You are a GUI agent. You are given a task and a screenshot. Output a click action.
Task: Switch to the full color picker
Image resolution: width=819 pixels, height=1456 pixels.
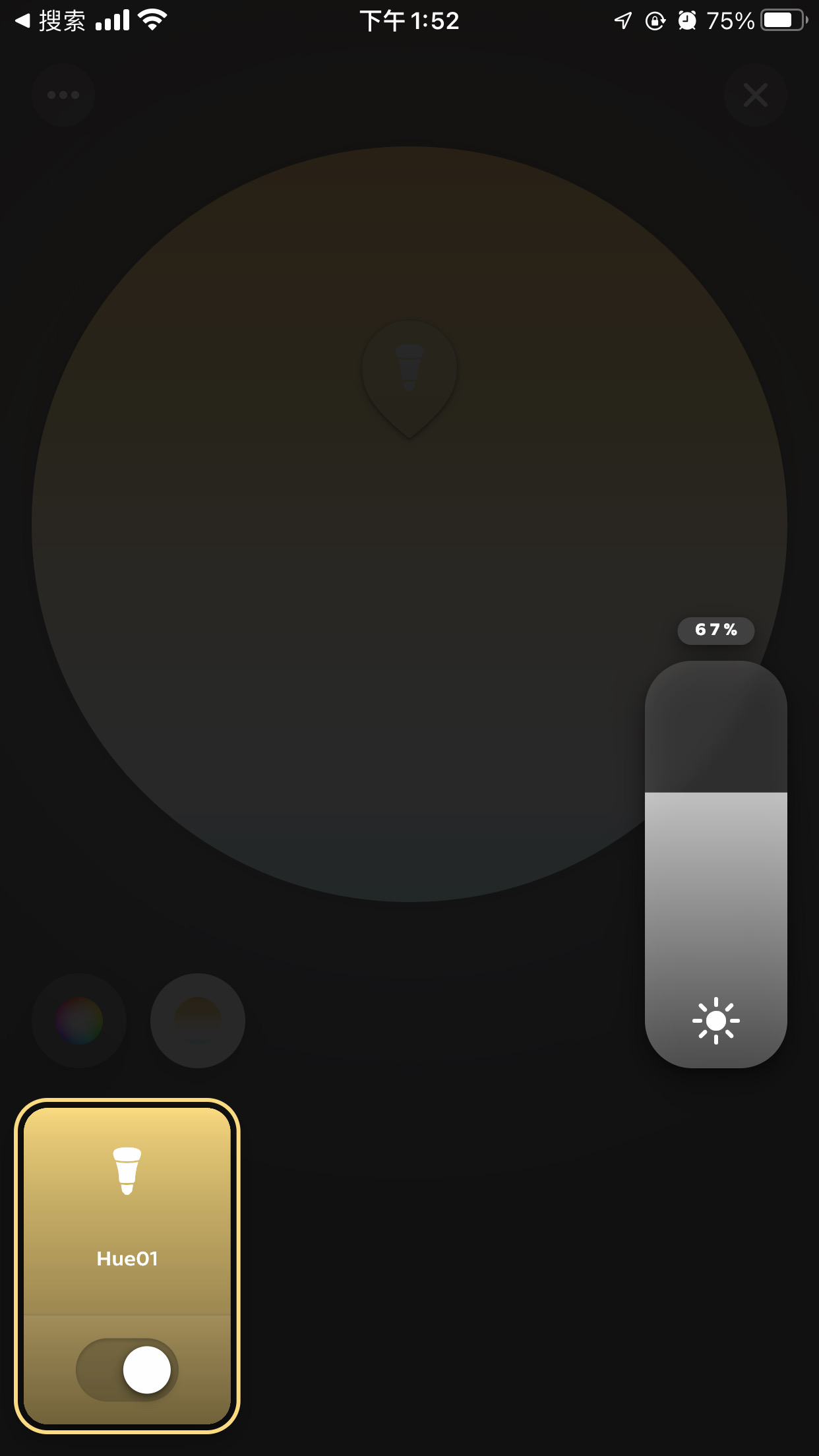79,1021
